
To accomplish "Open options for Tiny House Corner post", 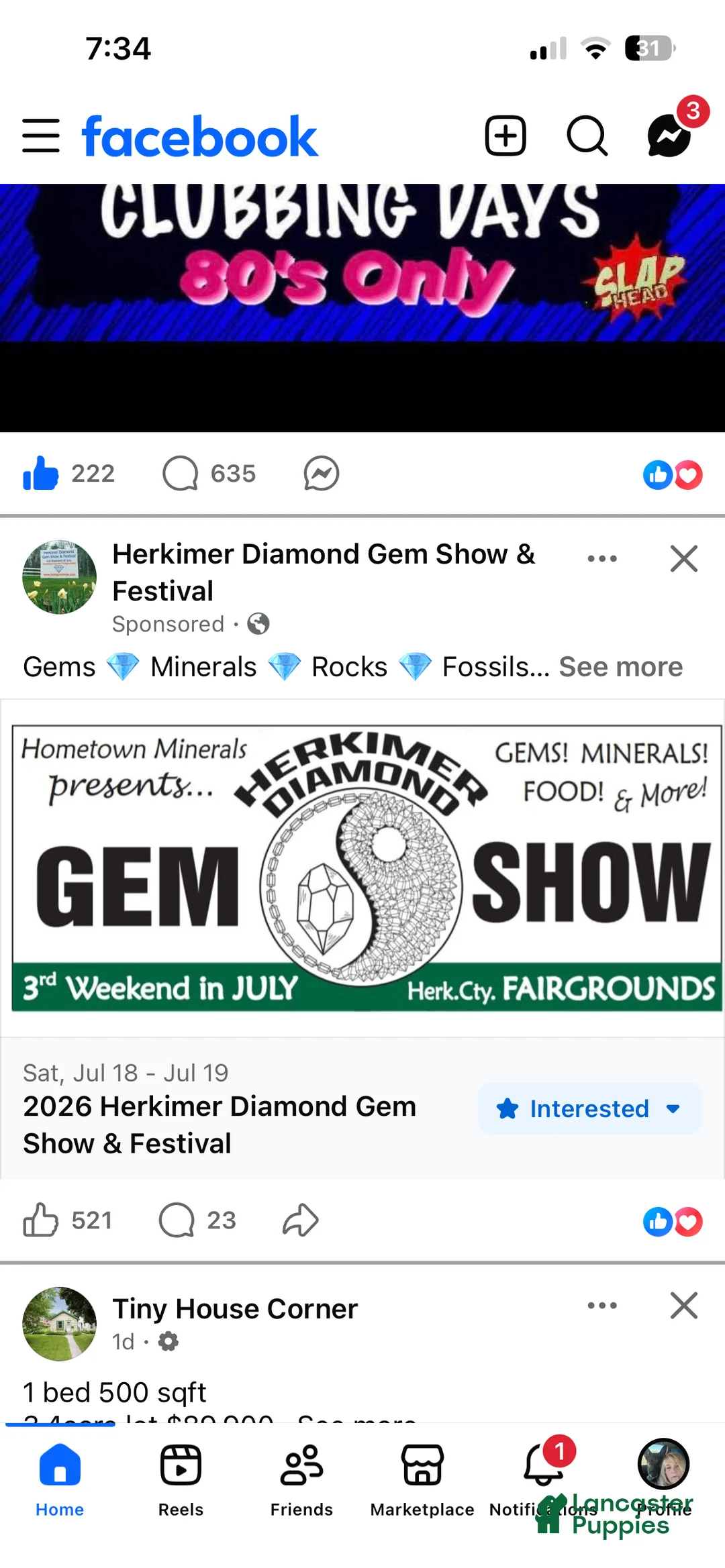I will [x=601, y=1305].
